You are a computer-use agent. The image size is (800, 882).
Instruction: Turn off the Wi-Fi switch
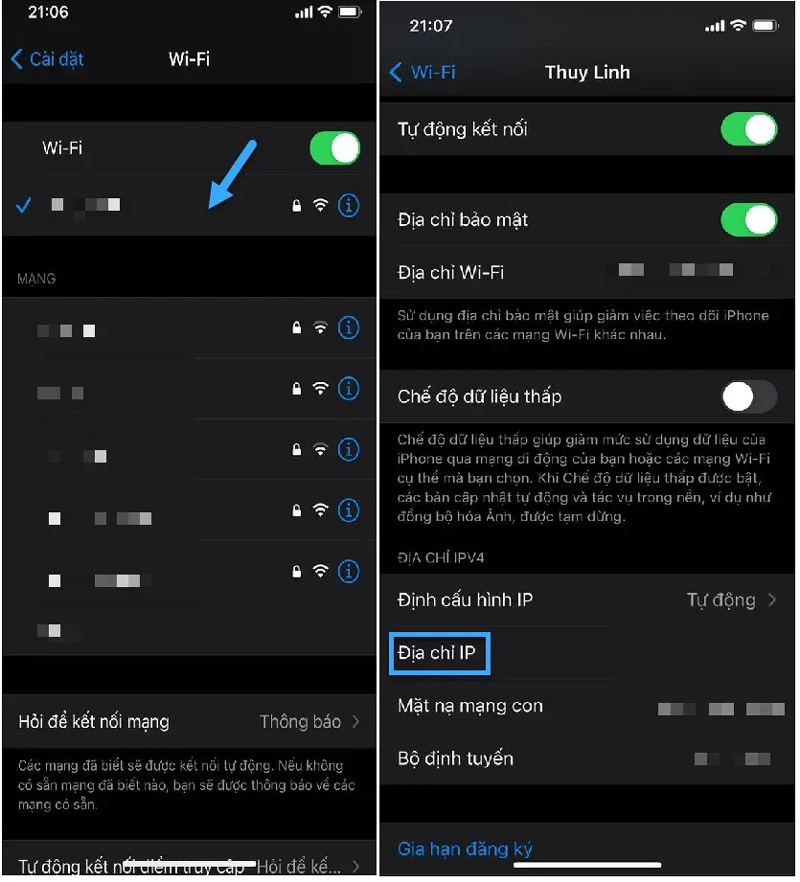pyautogui.click(x=334, y=148)
